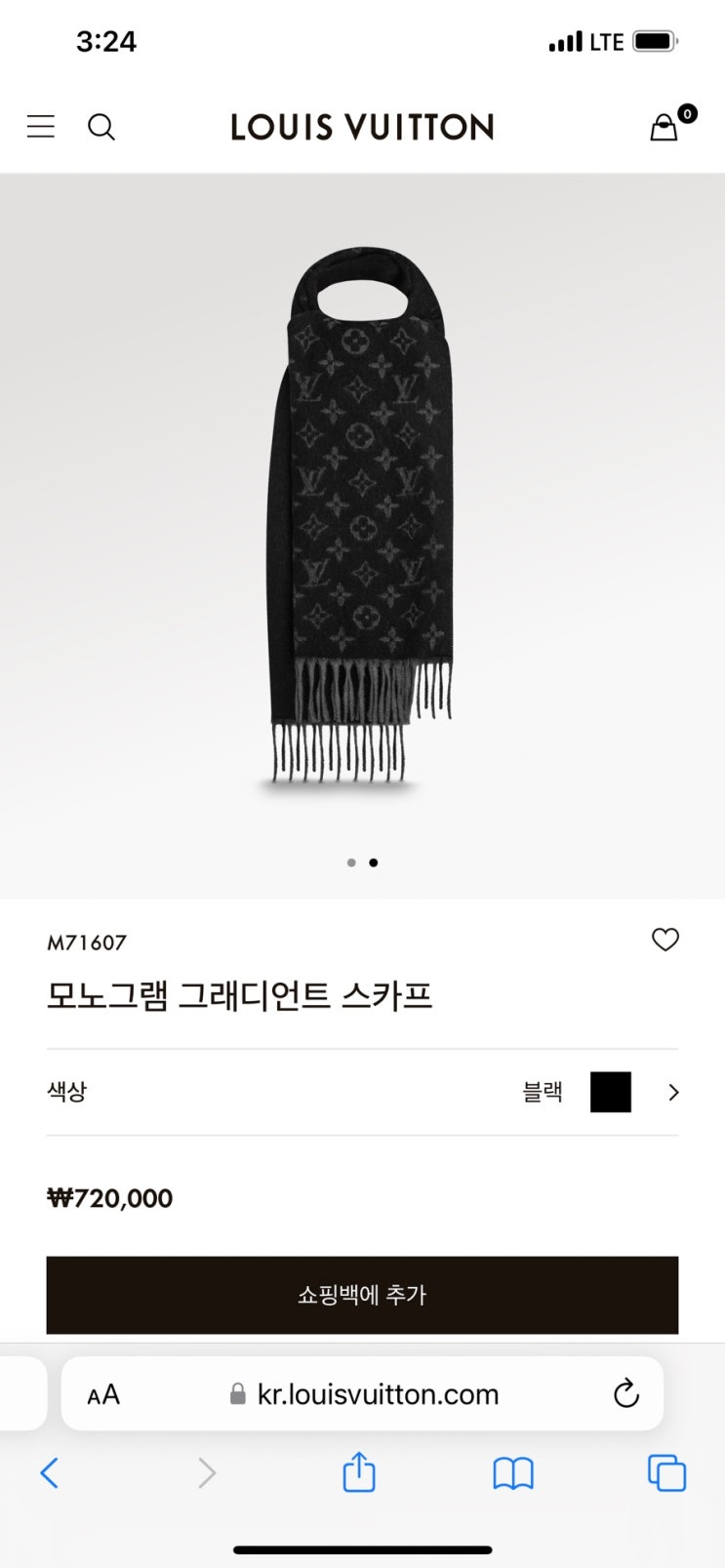Go back to previous page in Safari
Viewport: 725px width, 1568px height.
pyautogui.click(x=50, y=1472)
